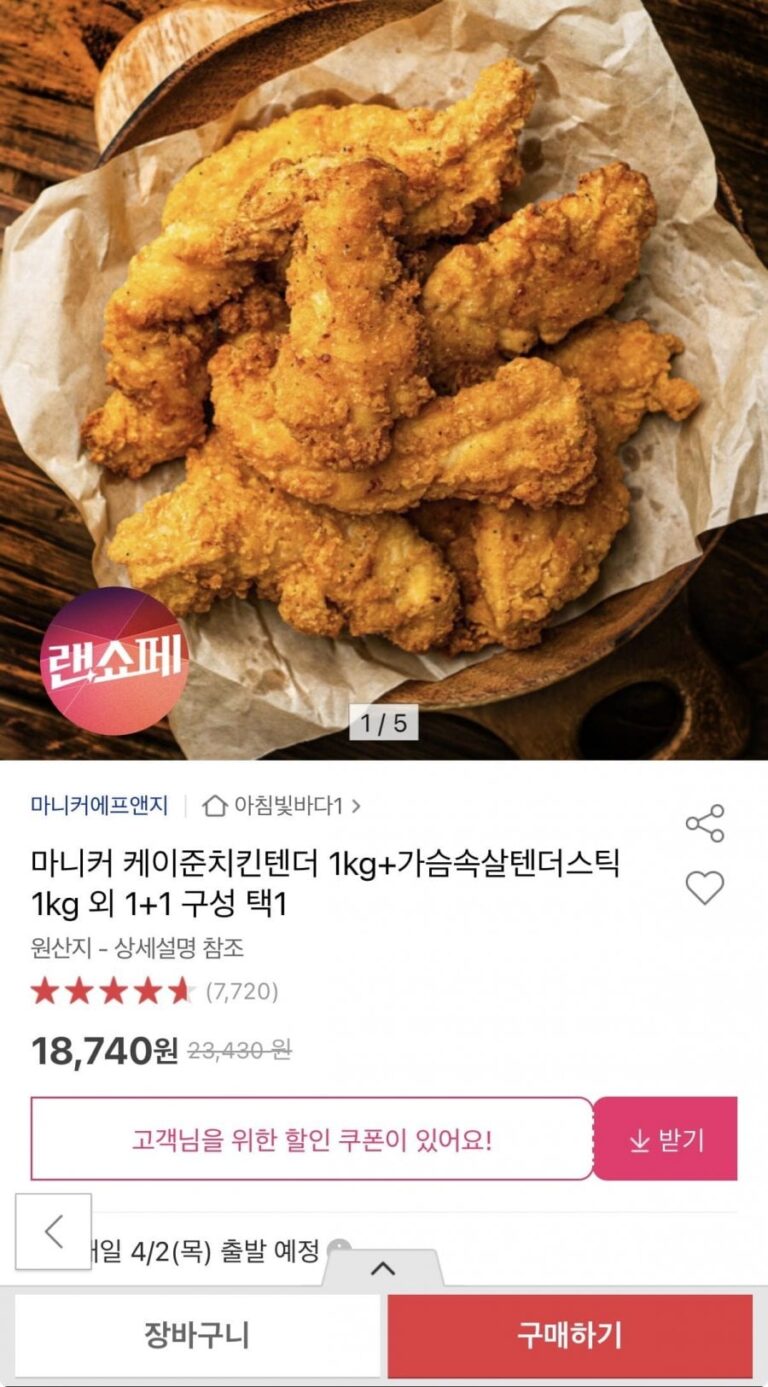Buy now with 구매하기 button

click(570, 1336)
